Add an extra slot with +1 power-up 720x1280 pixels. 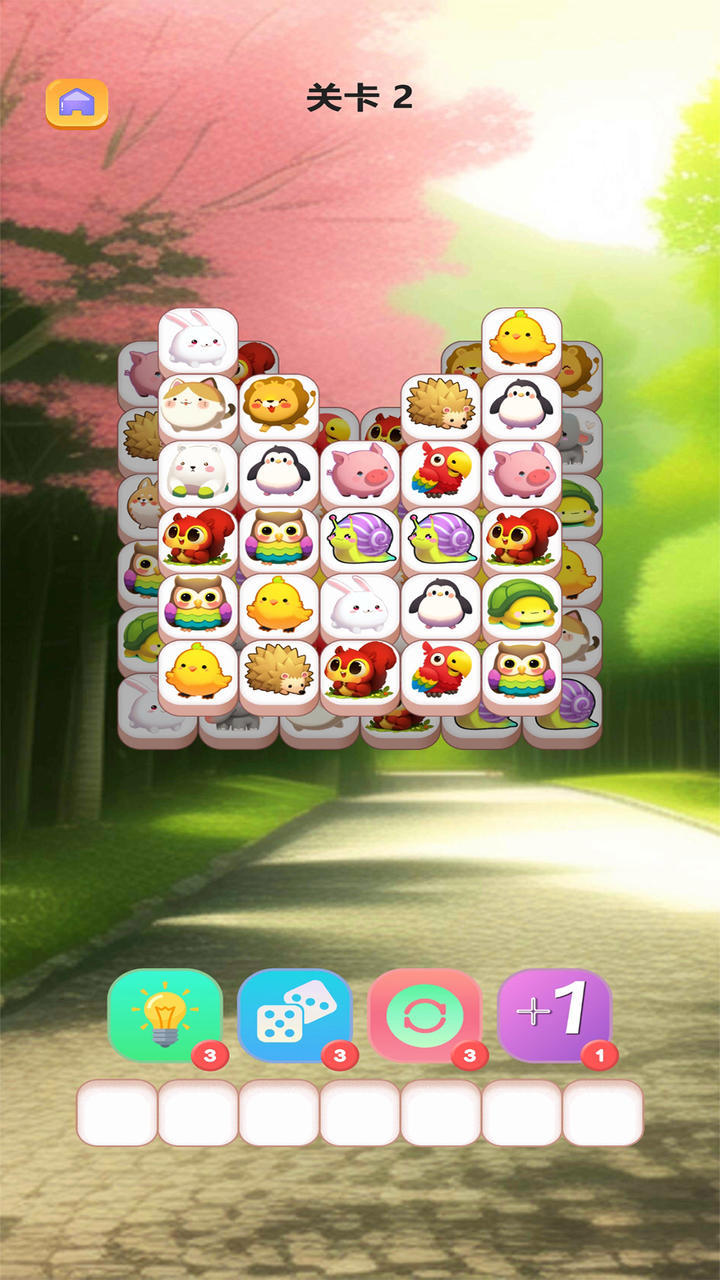pos(553,1014)
